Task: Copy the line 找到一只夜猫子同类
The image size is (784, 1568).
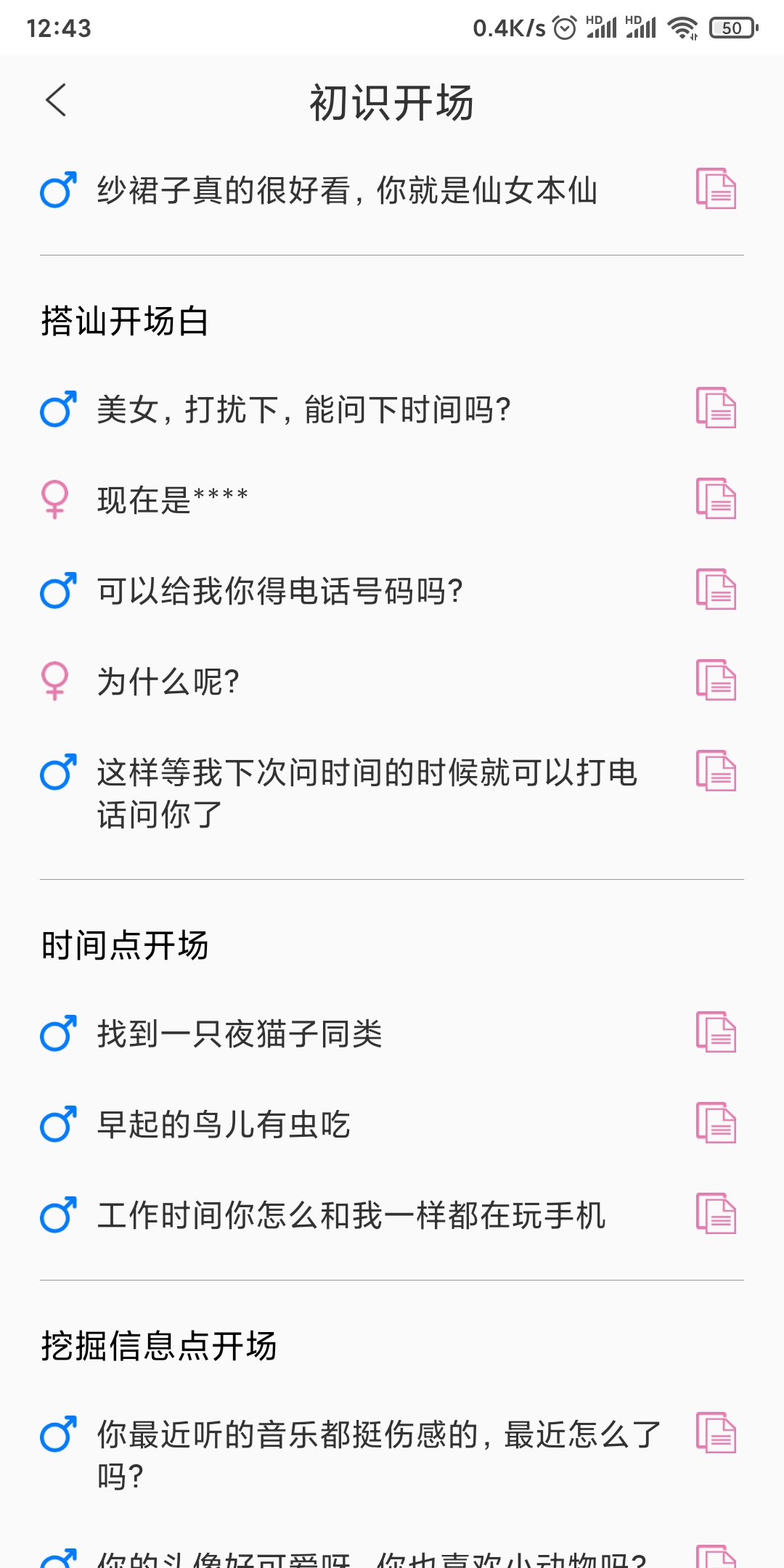Action: point(716,1032)
